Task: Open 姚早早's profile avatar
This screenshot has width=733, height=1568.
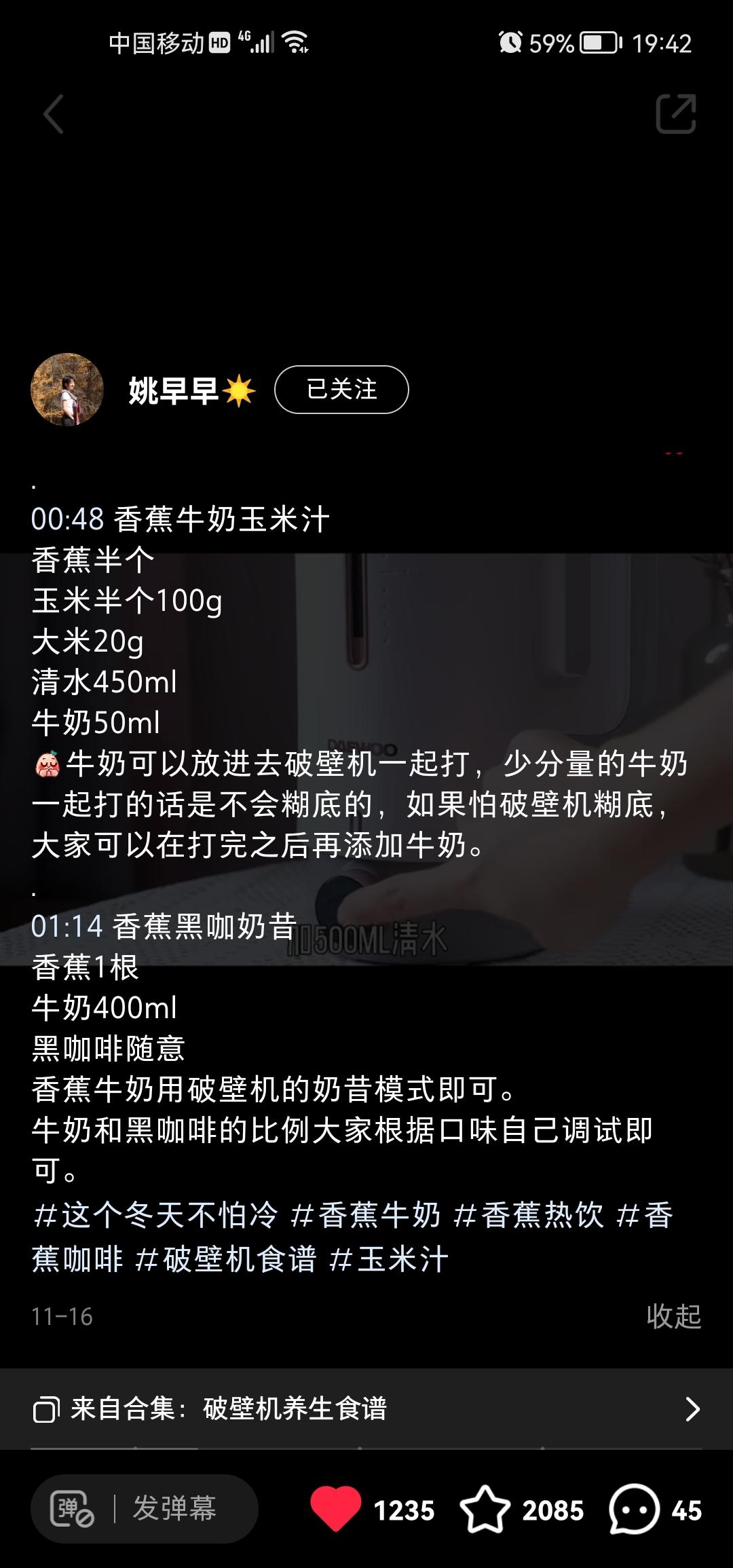Action: click(67, 390)
